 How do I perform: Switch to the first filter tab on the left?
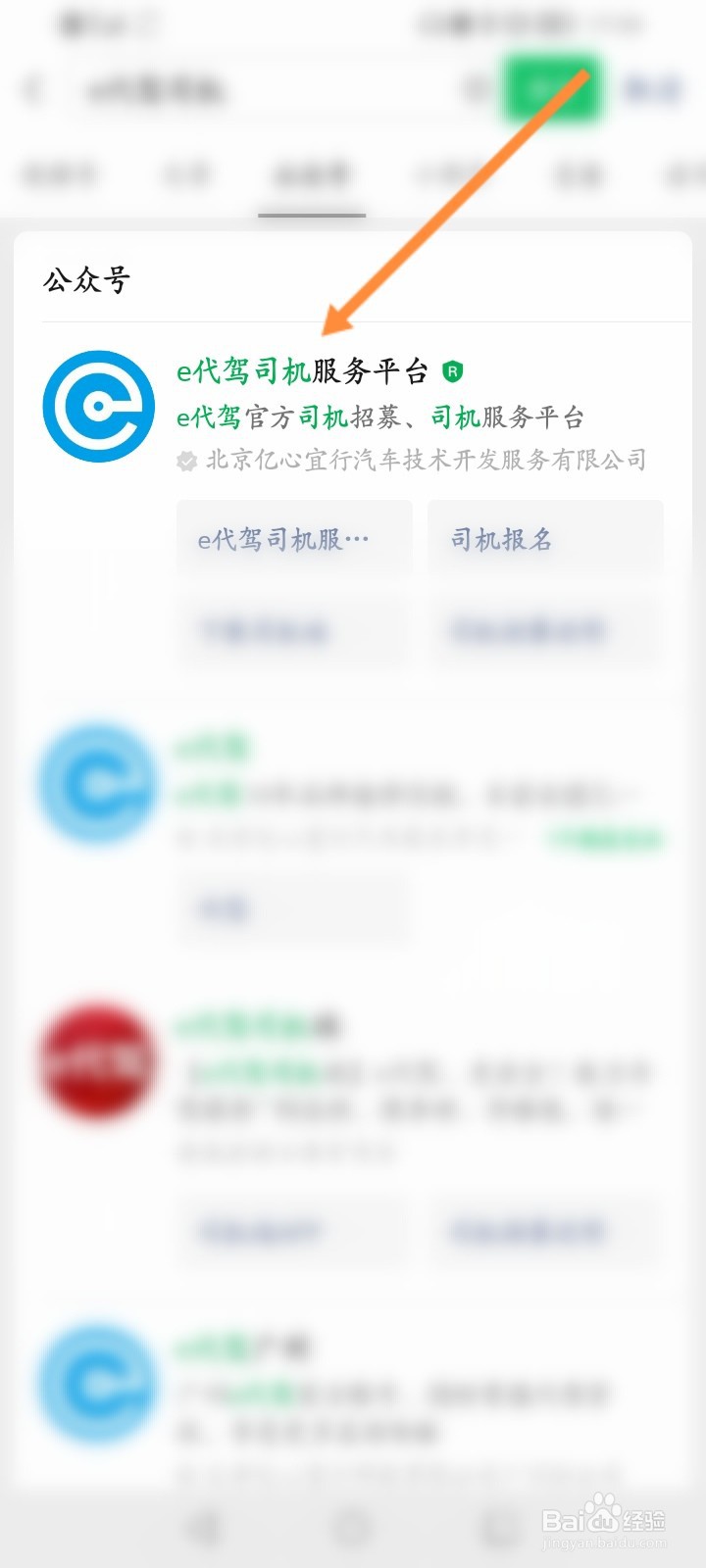tap(61, 176)
